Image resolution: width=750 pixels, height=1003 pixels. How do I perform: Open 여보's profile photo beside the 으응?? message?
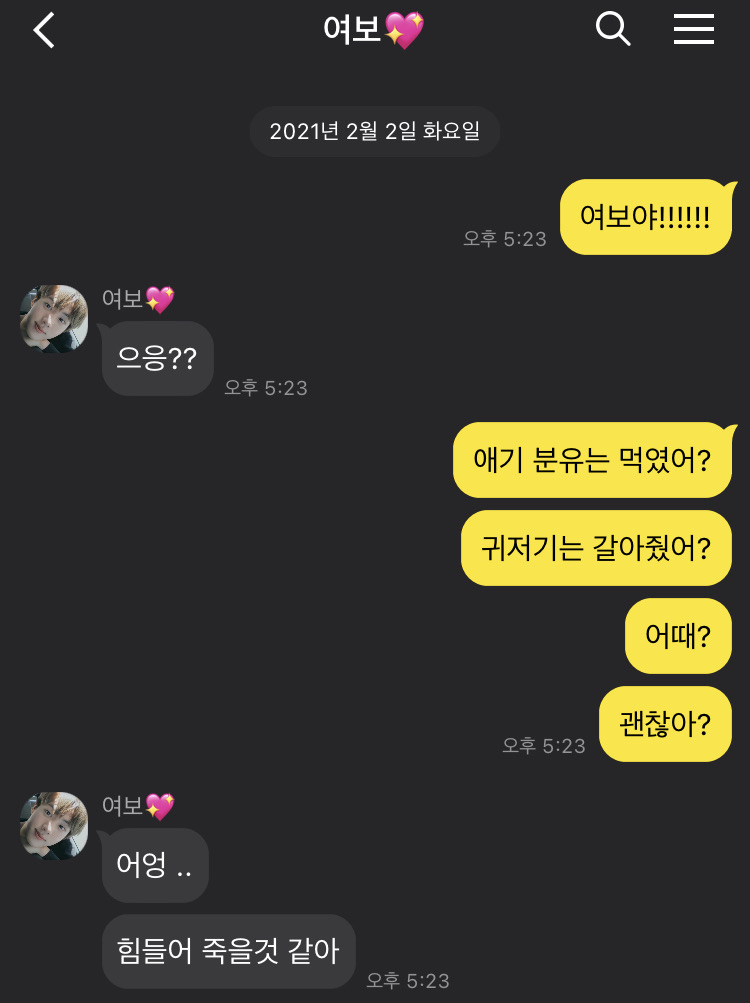(54, 319)
